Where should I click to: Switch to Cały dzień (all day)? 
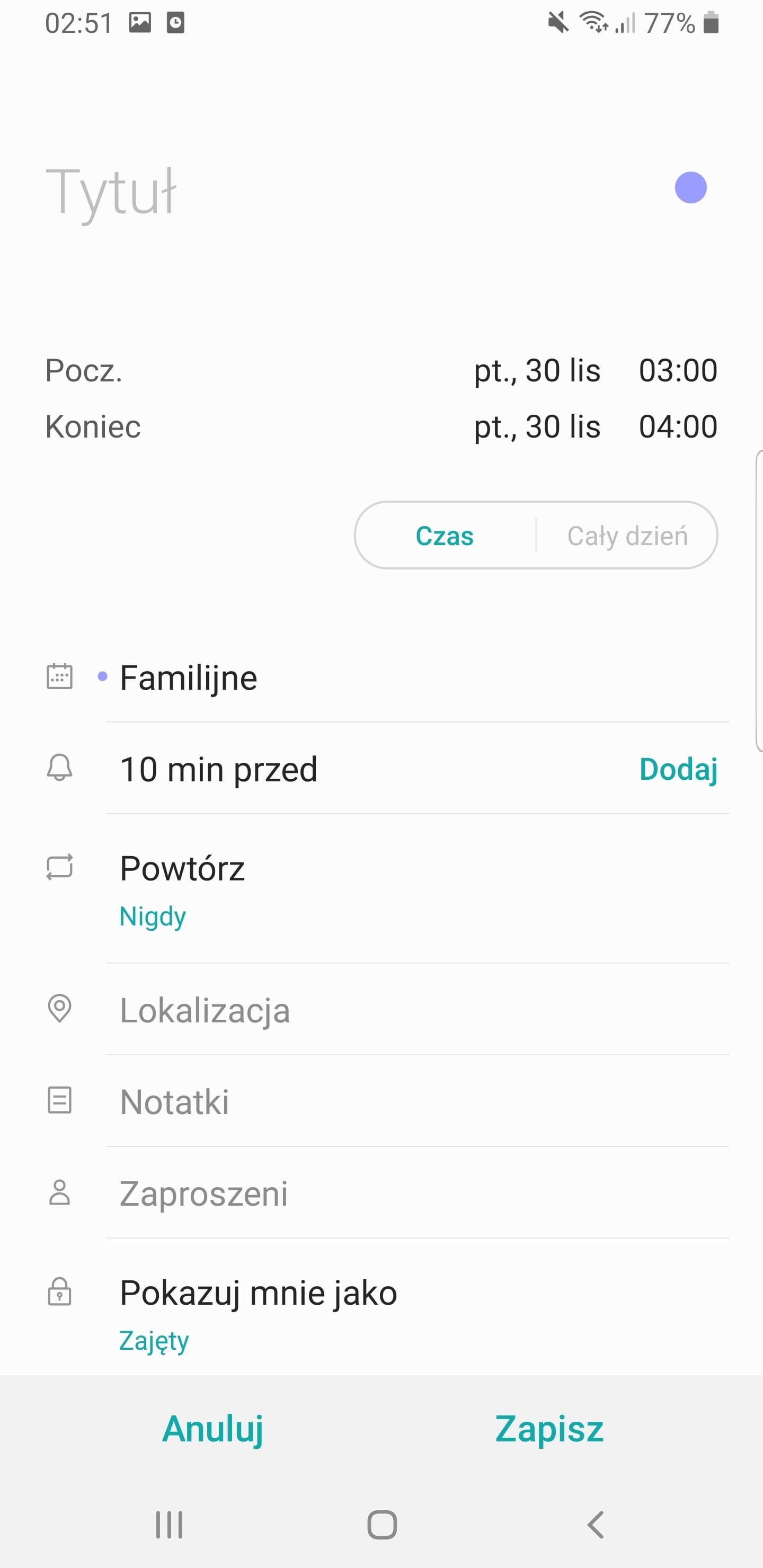click(x=627, y=536)
